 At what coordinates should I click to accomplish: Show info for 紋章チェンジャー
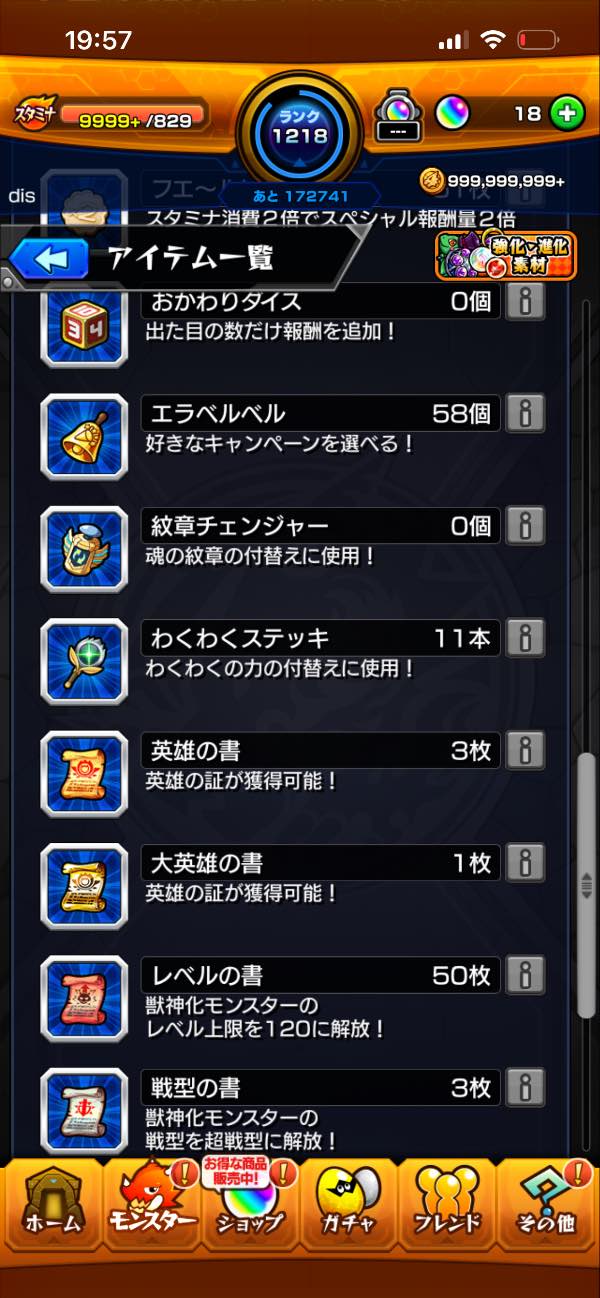(x=525, y=525)
